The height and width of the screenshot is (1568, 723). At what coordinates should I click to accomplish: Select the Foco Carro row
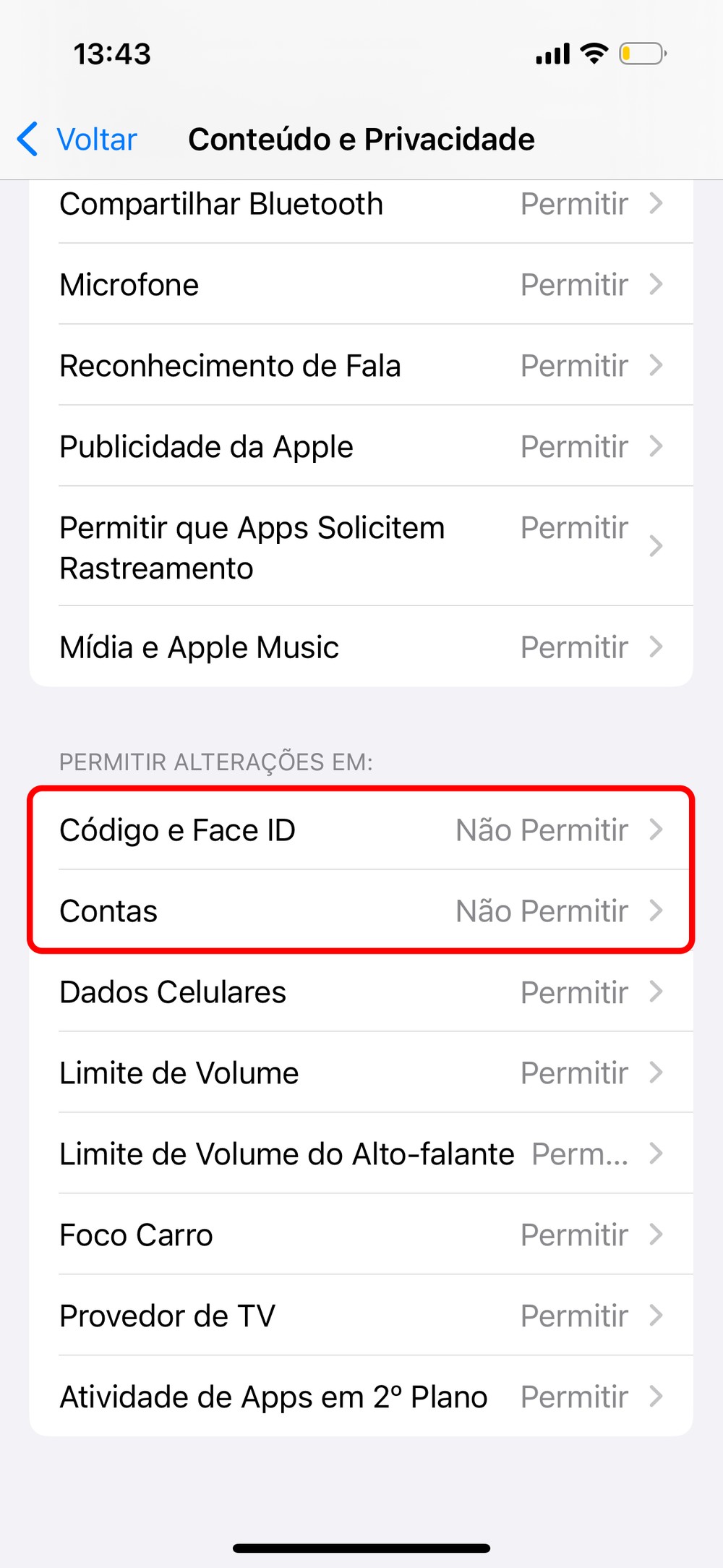(360, 1235)
